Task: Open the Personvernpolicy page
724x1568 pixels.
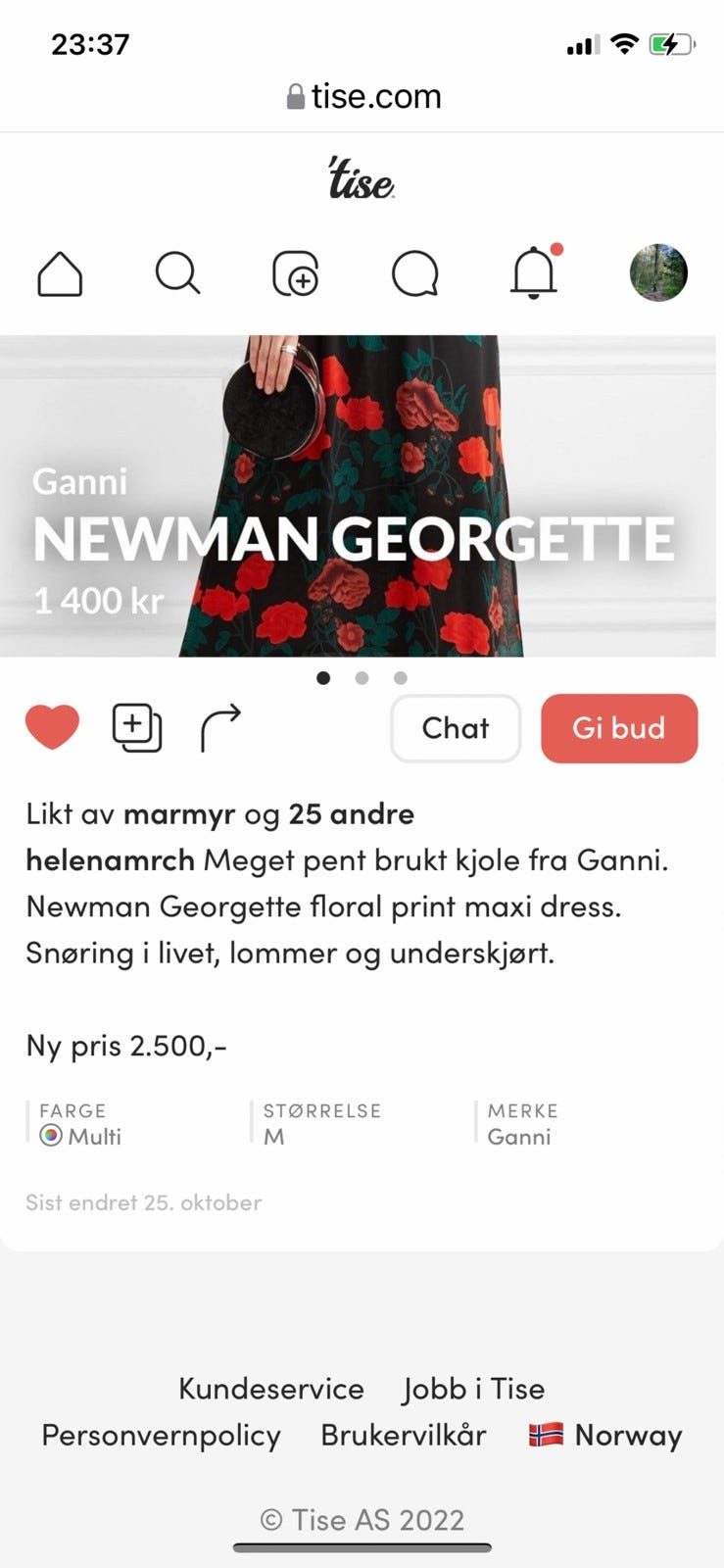Action: (x=160, y=1436)
